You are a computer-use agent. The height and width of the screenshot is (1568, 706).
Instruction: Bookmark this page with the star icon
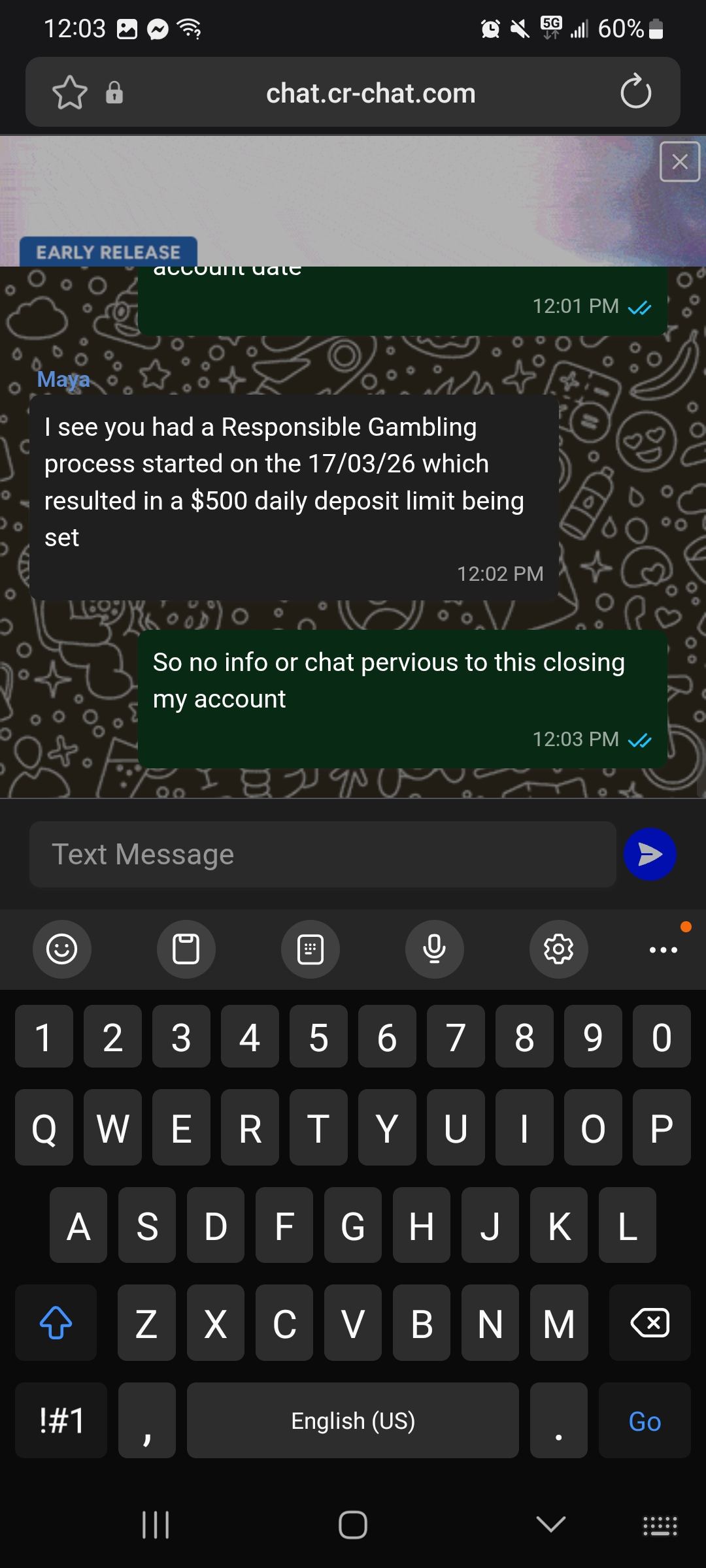69,93
